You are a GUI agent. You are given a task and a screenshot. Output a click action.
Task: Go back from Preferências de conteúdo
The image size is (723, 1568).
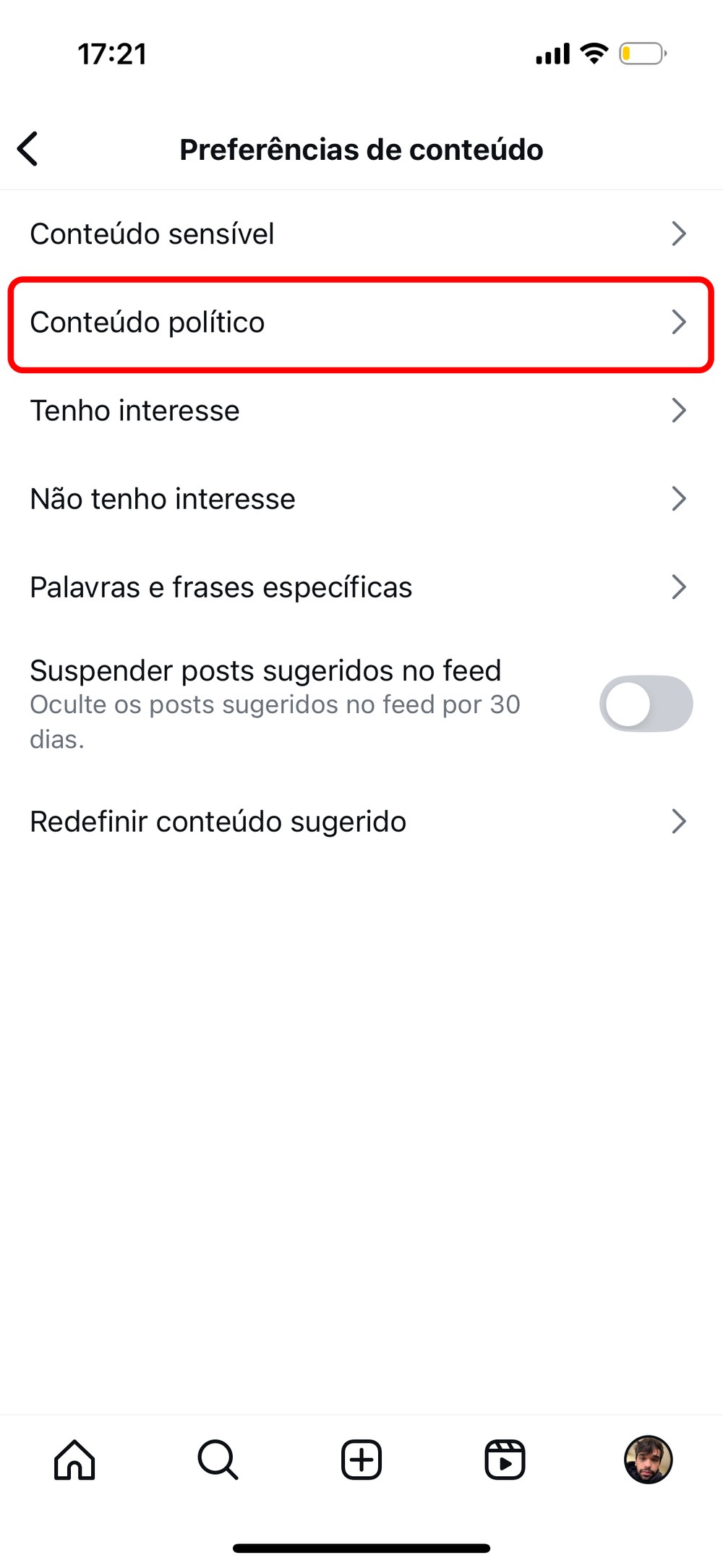pyautogui.click(x=28, y=150)
